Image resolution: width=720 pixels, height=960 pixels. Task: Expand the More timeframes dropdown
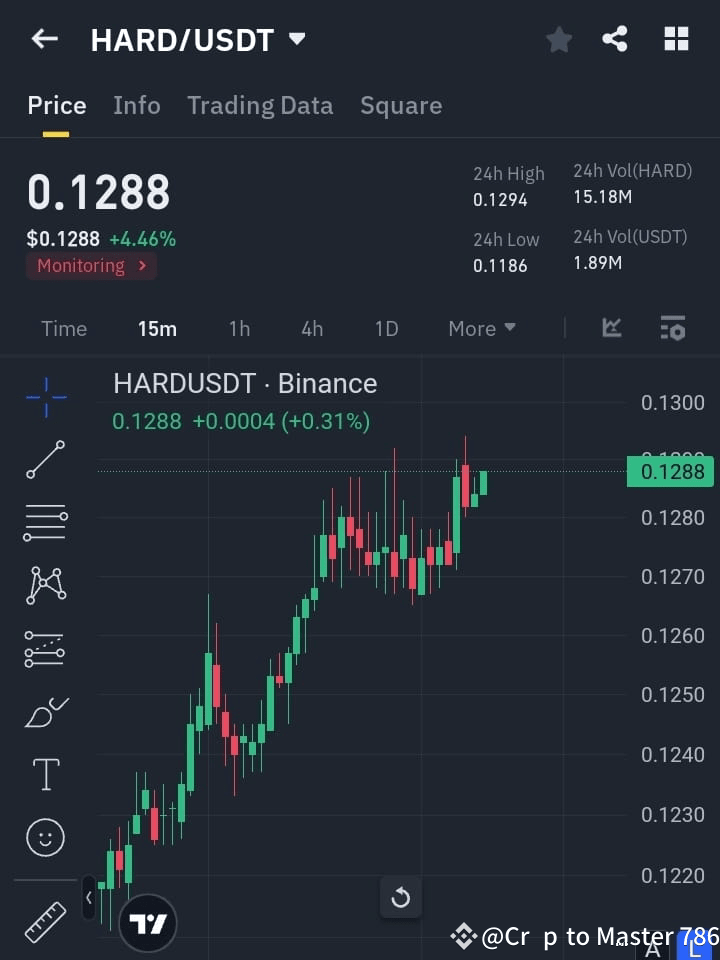(481, 328)
